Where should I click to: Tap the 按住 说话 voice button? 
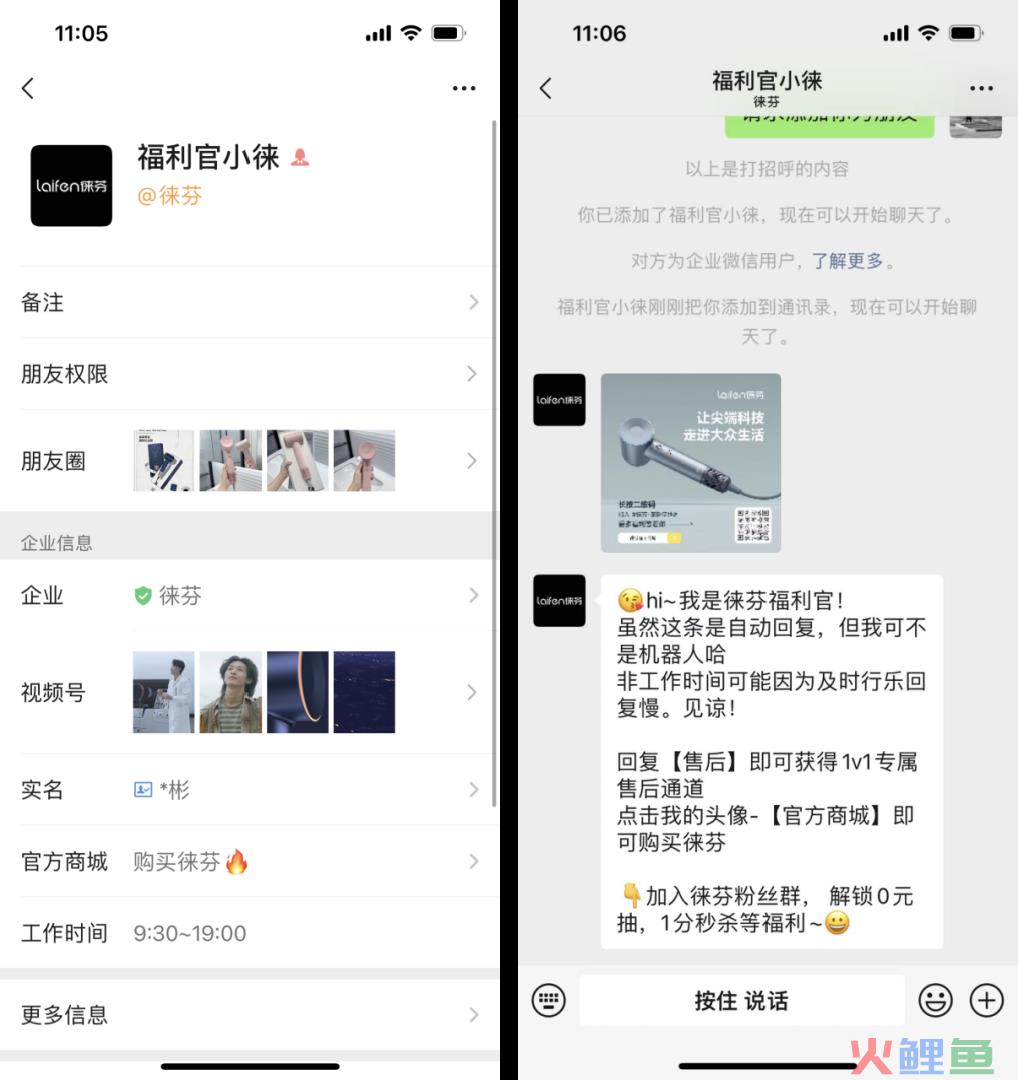click(x=741, y=1000)
